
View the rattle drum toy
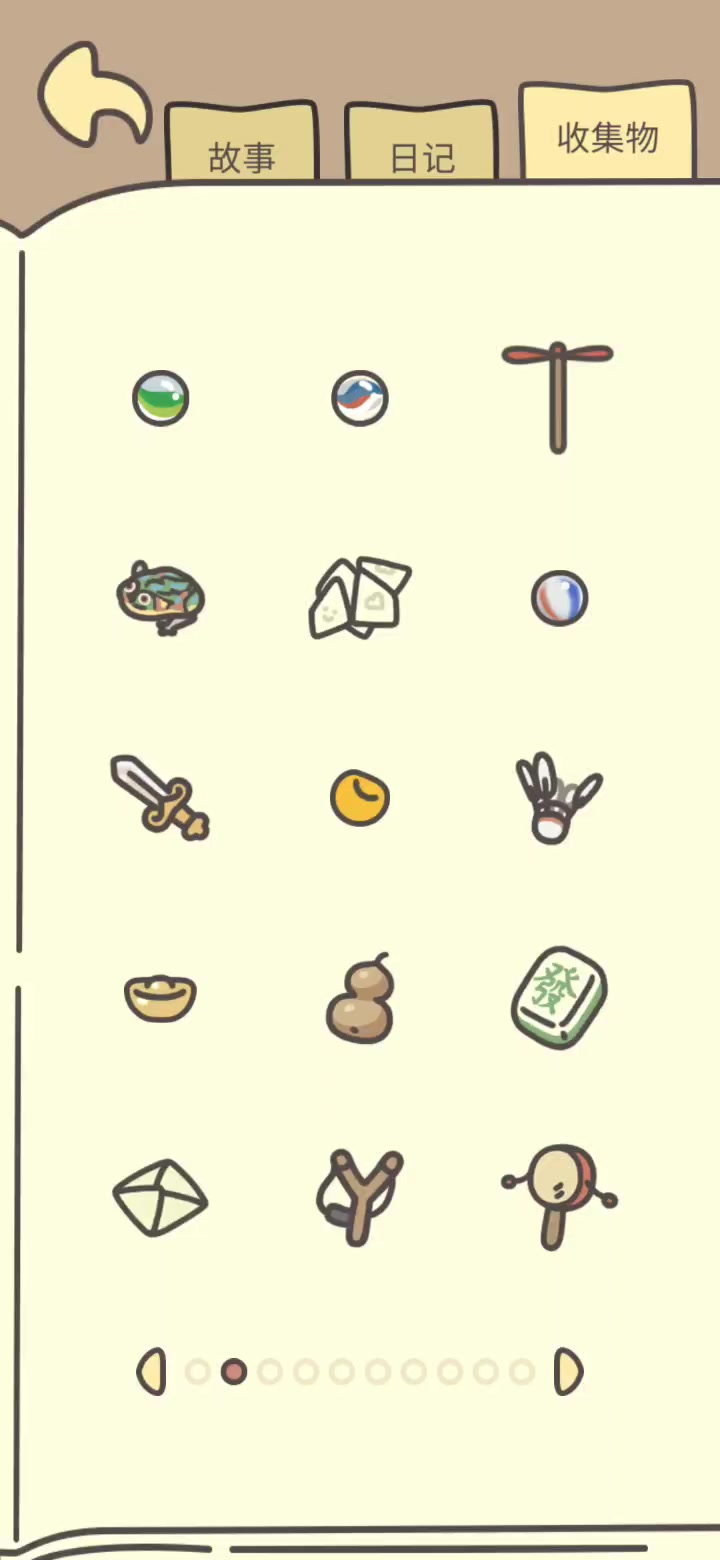(x=559, y=1197)
